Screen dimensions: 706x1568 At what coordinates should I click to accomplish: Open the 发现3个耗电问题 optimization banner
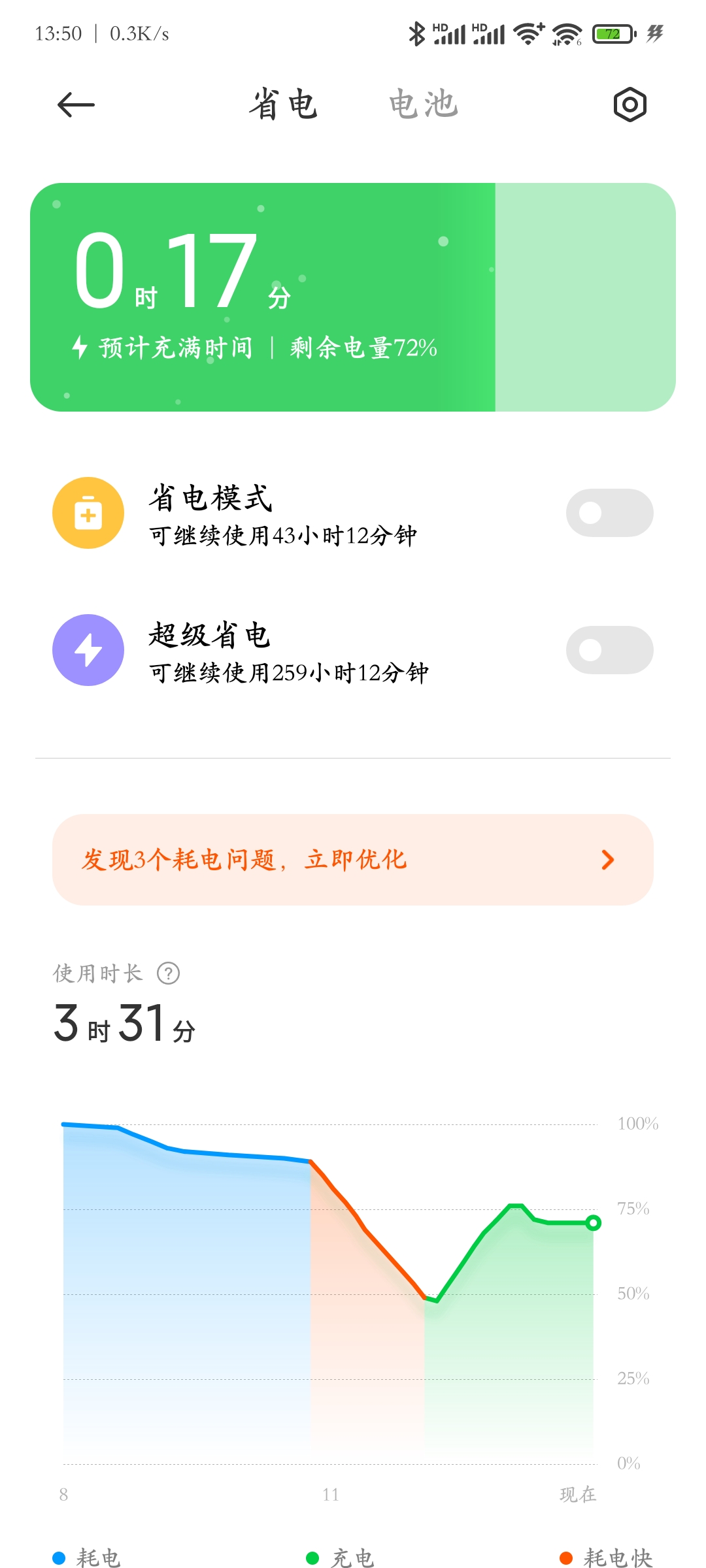[x=353, y=860]
